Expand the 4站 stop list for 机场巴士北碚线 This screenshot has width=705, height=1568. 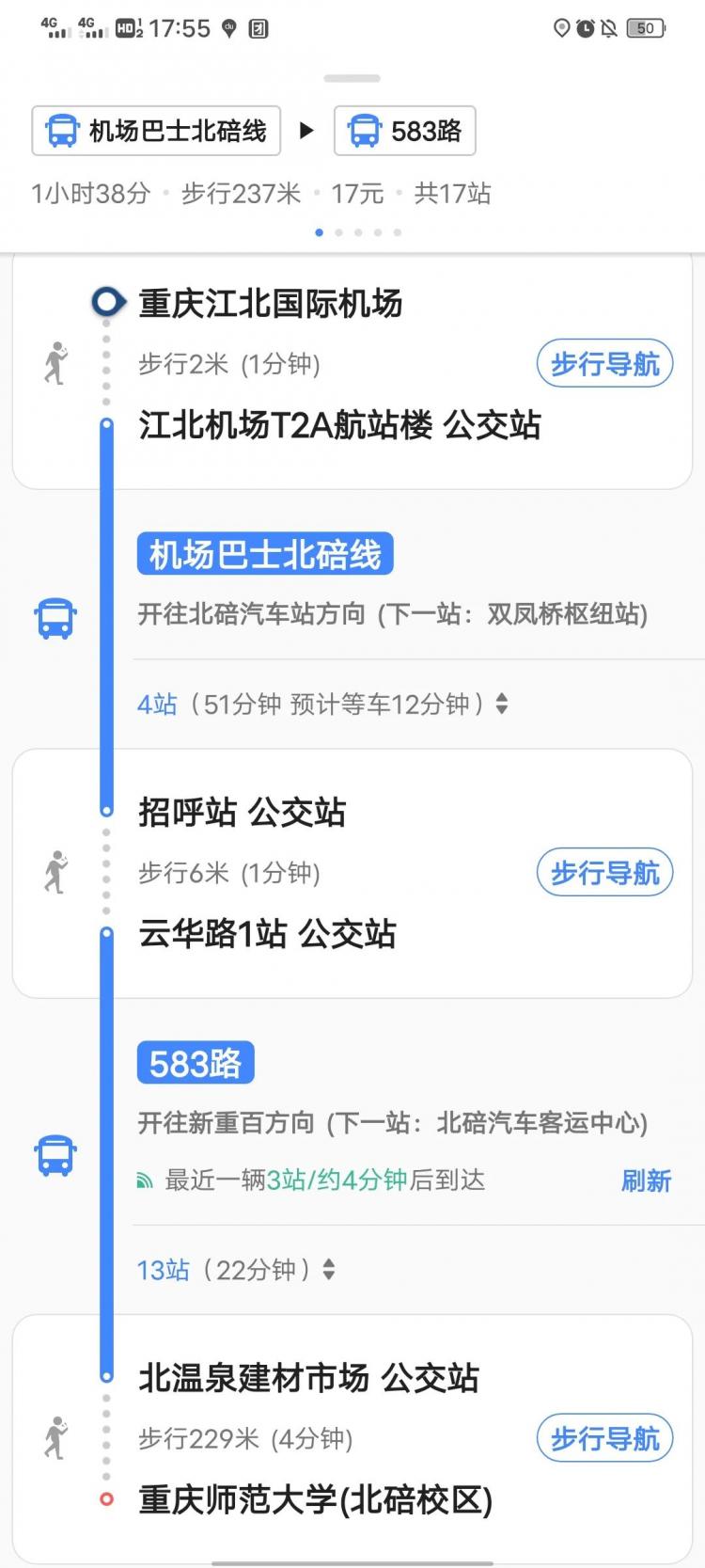[322, 704]
